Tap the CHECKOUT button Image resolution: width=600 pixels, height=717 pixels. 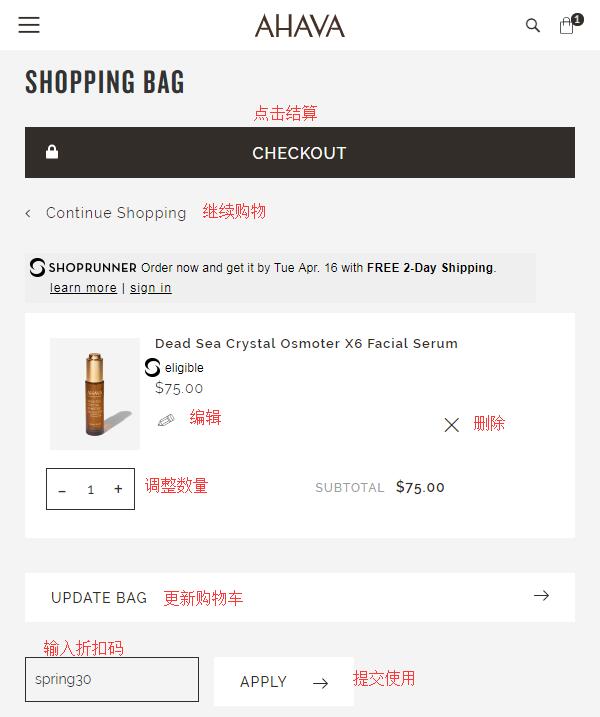(x=299, y=153)
